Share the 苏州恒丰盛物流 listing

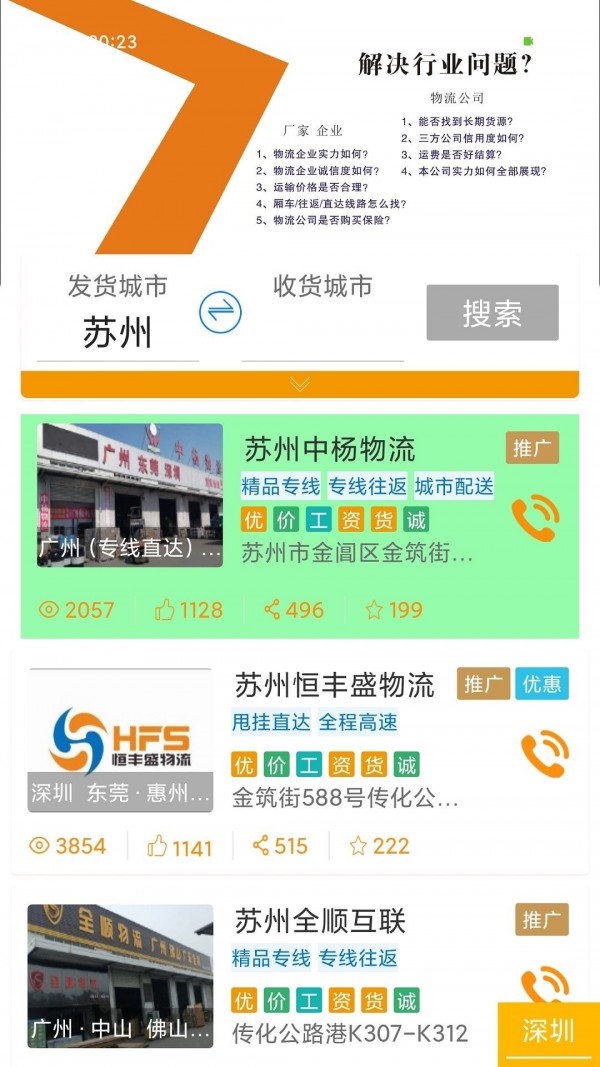coord(280,847)
